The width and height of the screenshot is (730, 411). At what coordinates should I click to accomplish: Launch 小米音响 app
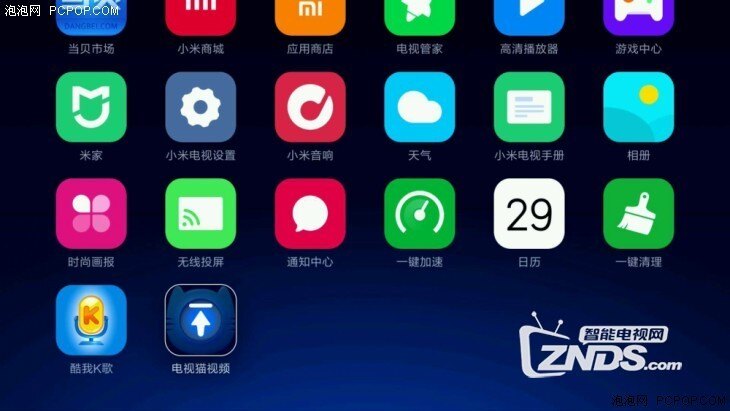(310, 107)
